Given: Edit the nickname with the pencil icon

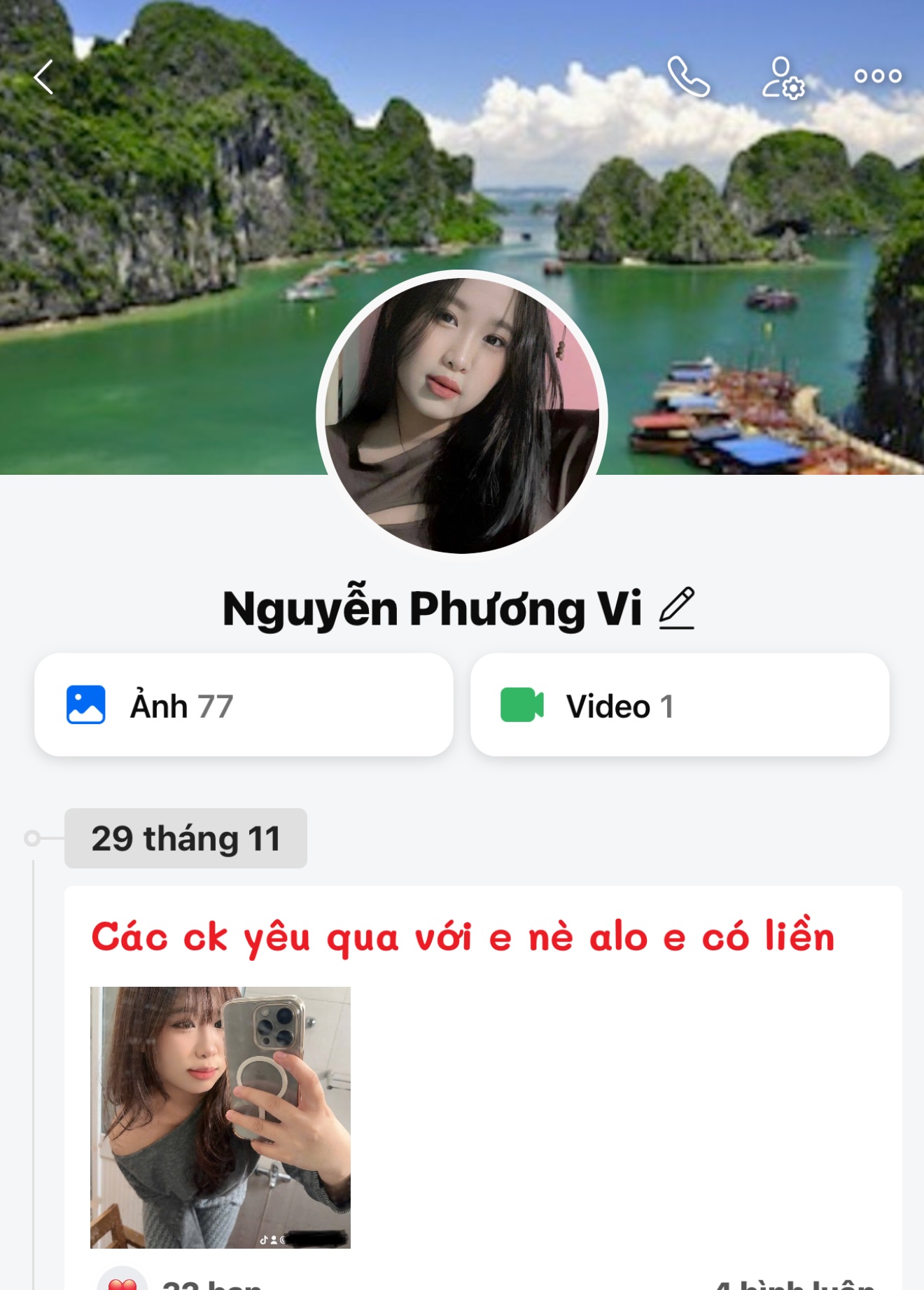Looking at the screenshot, I should [677, 608].
